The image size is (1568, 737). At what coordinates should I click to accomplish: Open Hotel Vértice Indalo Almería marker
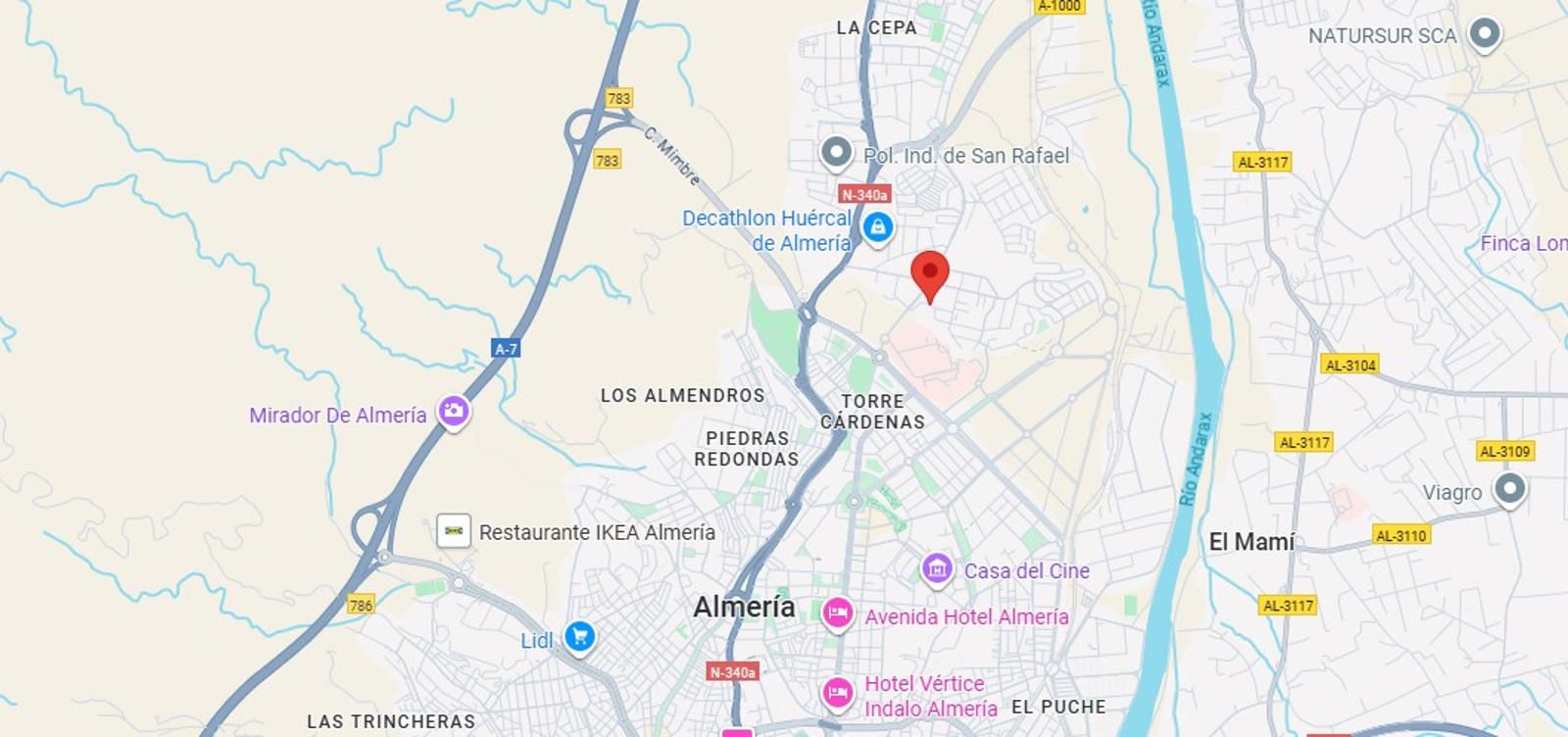[x=837, y=693]
